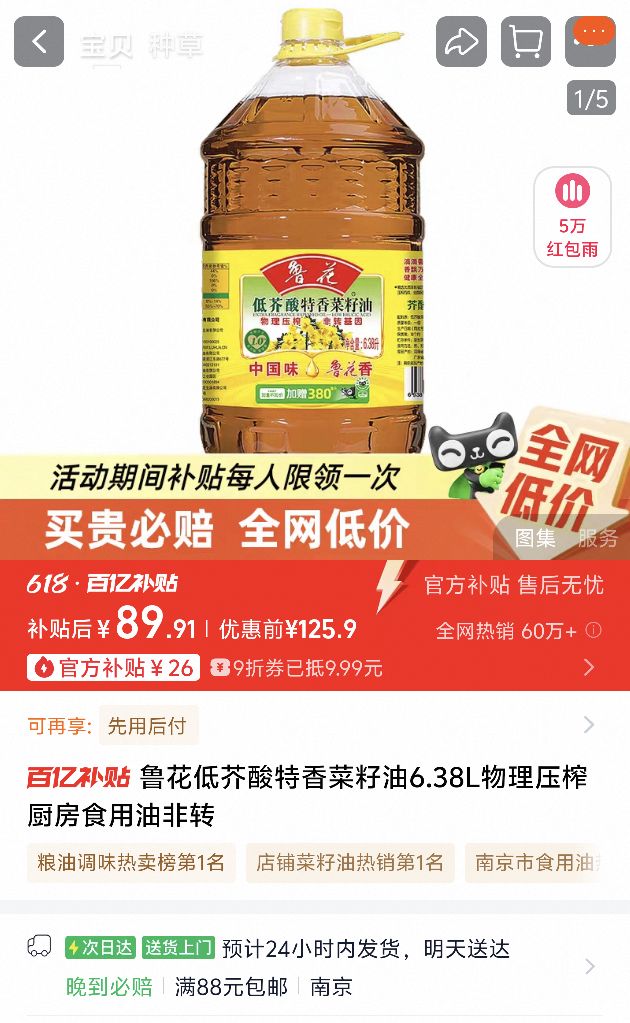Viewport: 630px width, 1023px height.
Task: Open the 5万红包雨 promotion
Action: (x=572, y=216)
